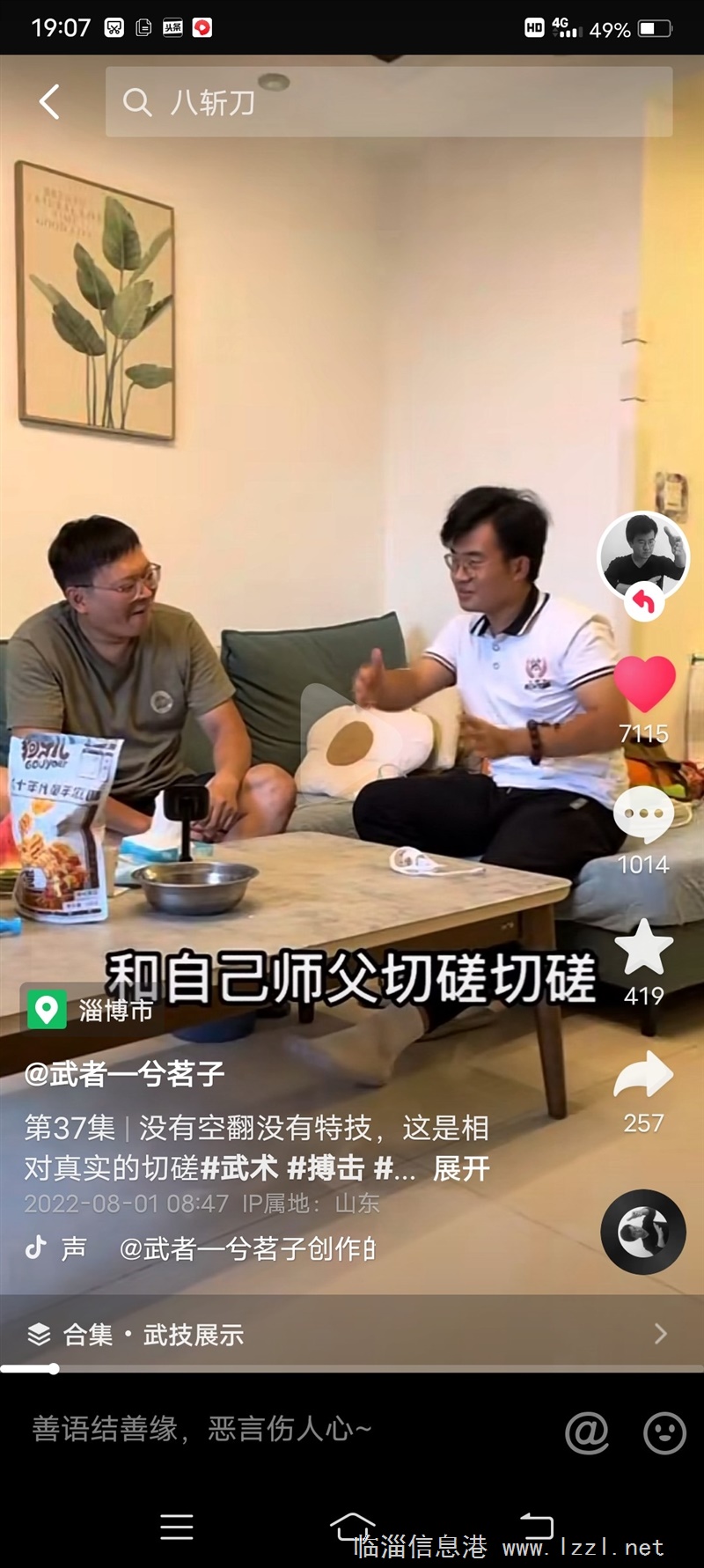Seek the video progress bar
704x1568 pixels.
tap(352, 1369)
